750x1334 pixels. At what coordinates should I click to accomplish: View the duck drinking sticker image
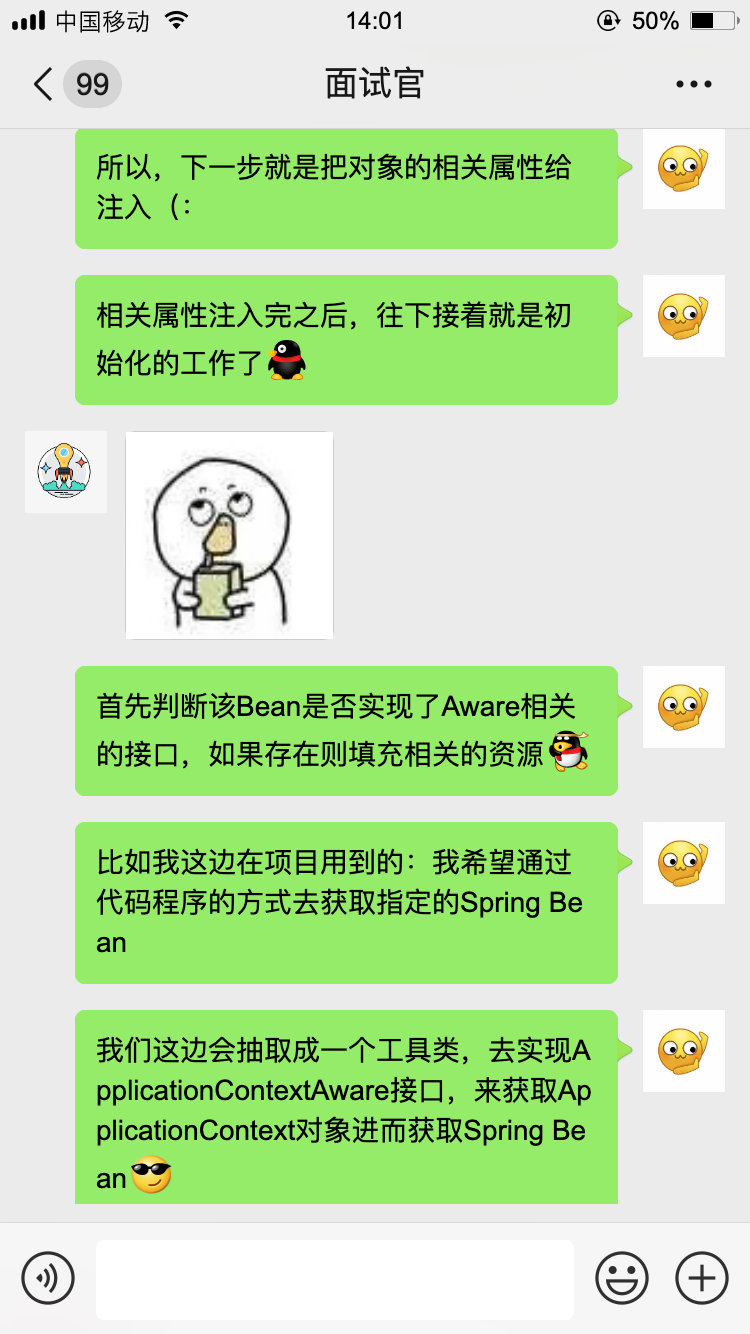(x=229, y=535)
